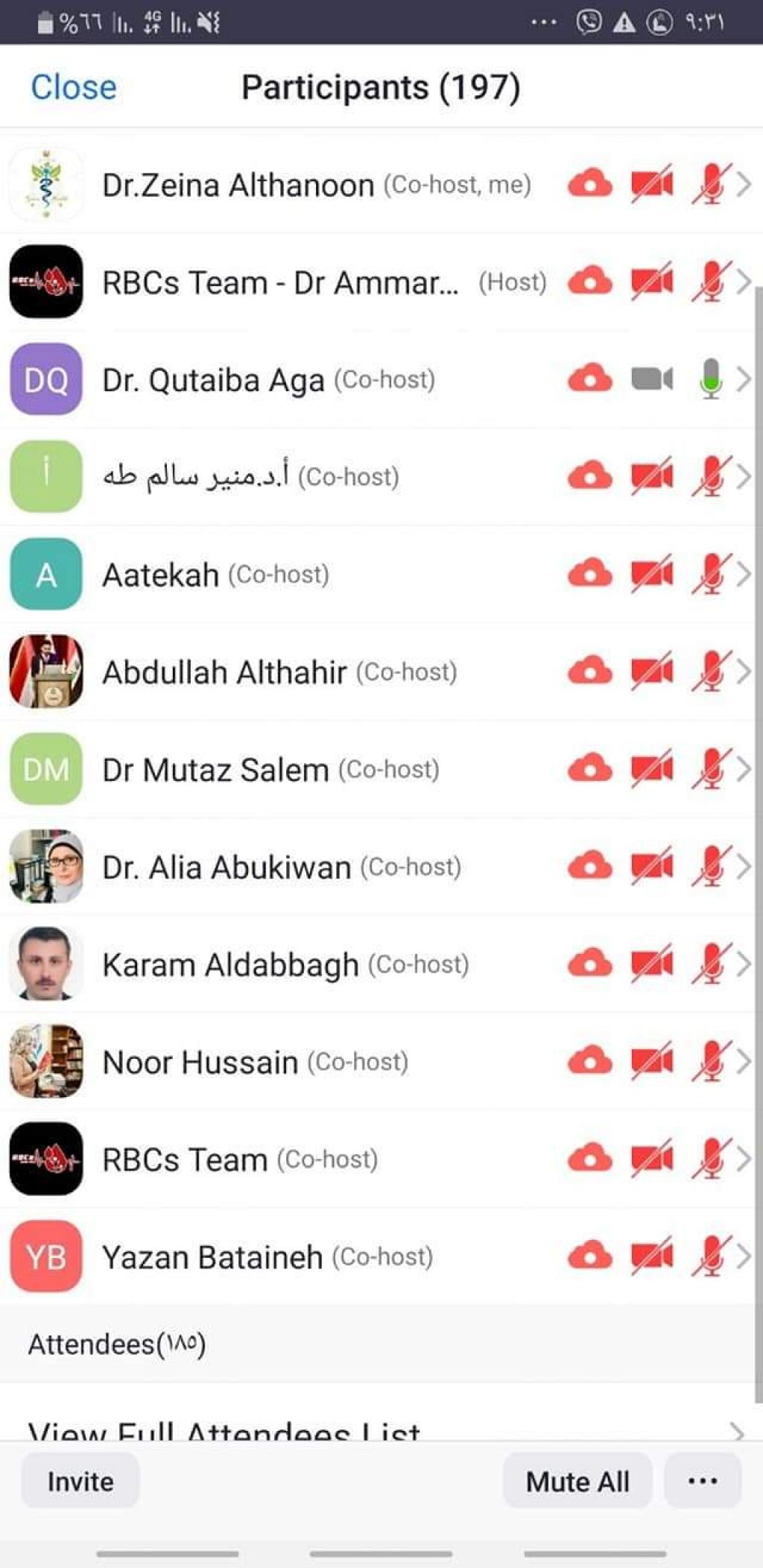763x1568 pixels.
Task: Close the participants list
Action: click(73, 87)
